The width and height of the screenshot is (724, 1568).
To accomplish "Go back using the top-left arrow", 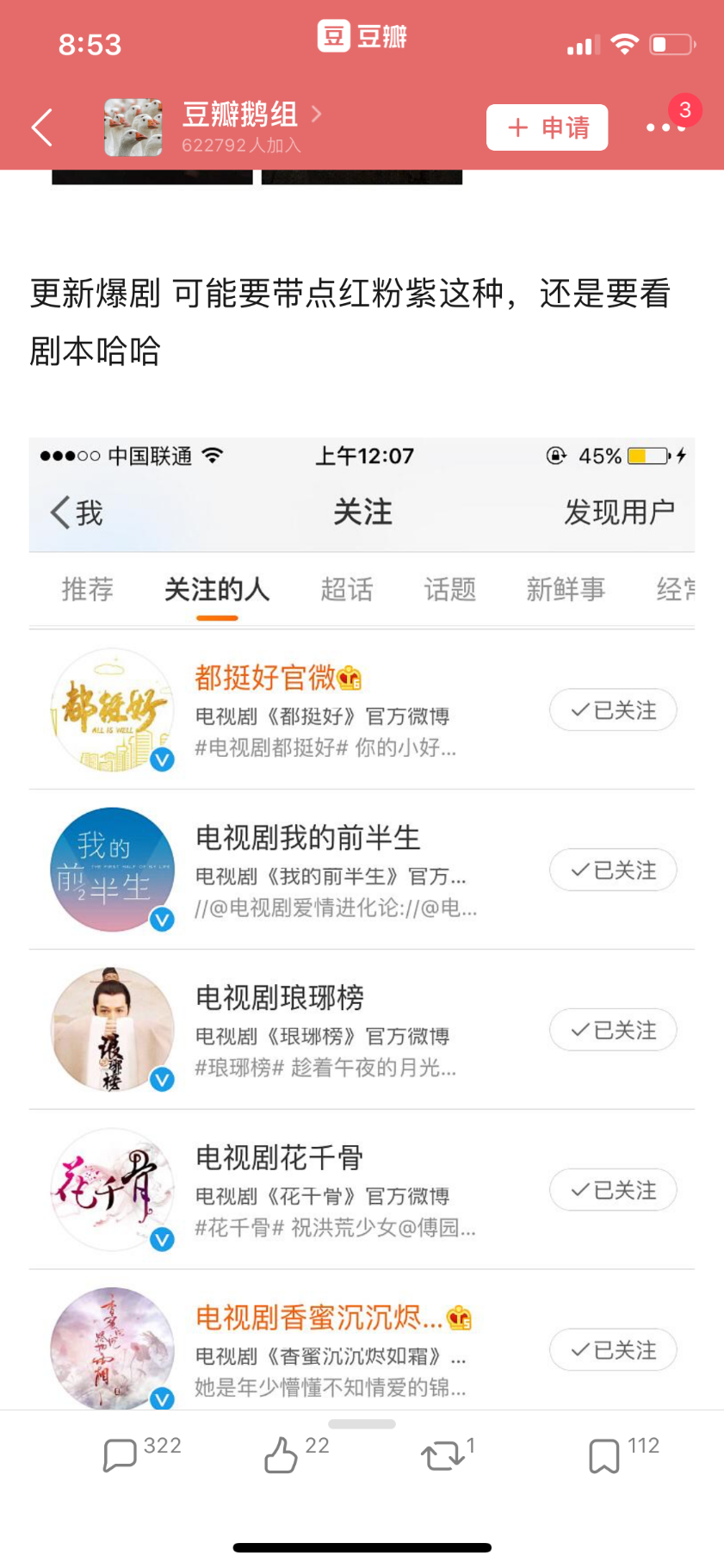I will tap(42, 127).
